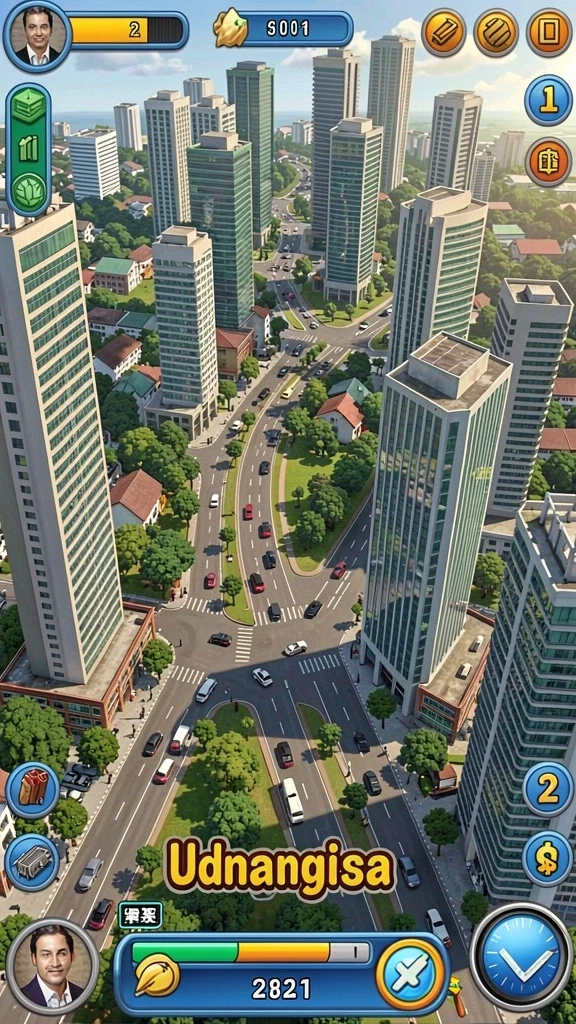
Task: Tap the gold coin icon beside 2821
Action: [x=157, y=975]
